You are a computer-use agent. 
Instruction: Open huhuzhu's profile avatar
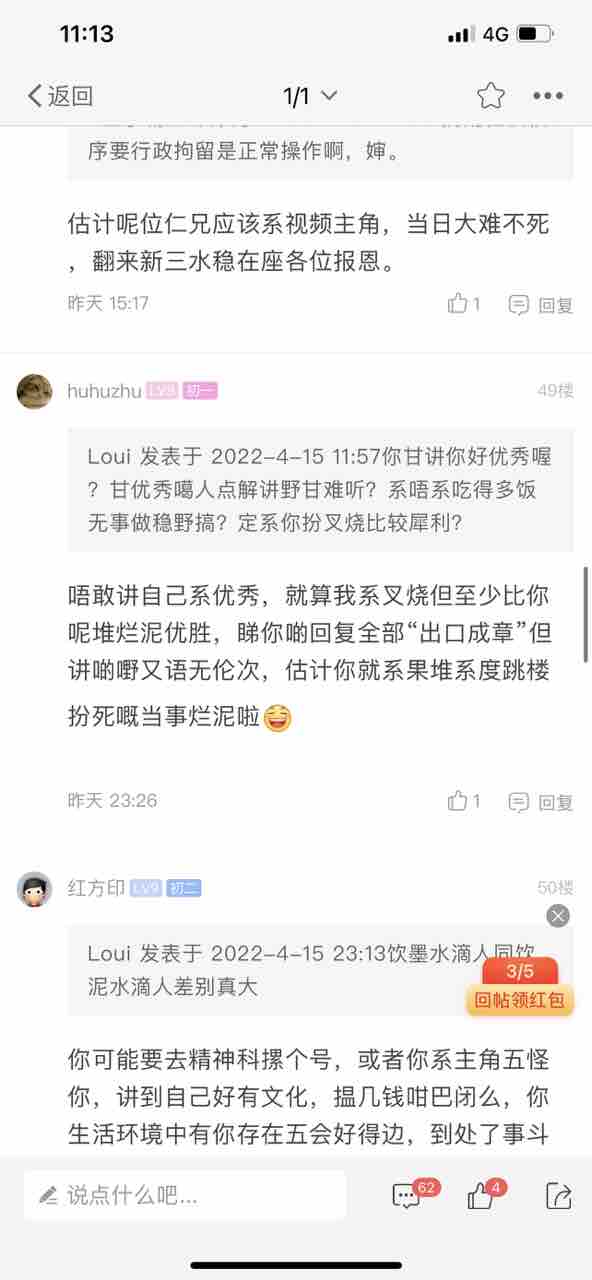pos(35,391)
